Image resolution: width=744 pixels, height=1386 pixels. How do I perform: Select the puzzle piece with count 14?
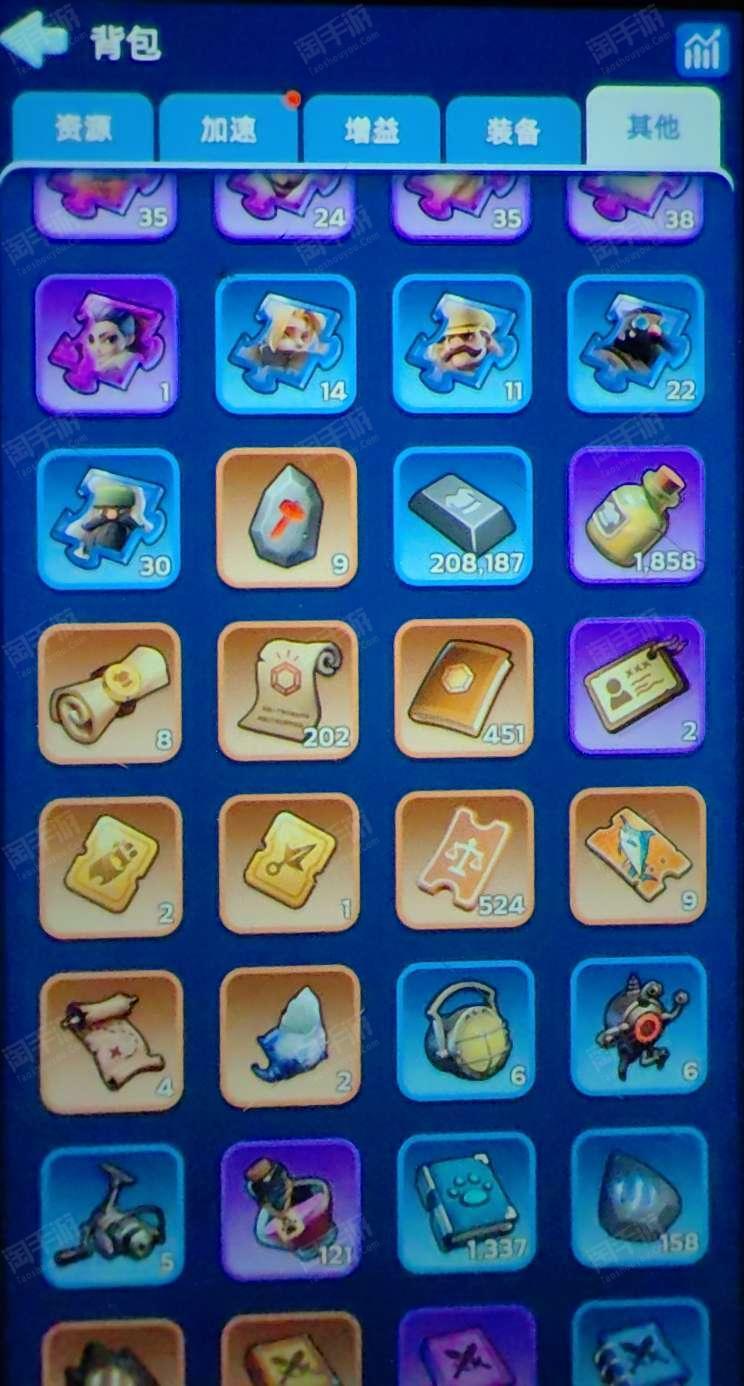point(286,343)
